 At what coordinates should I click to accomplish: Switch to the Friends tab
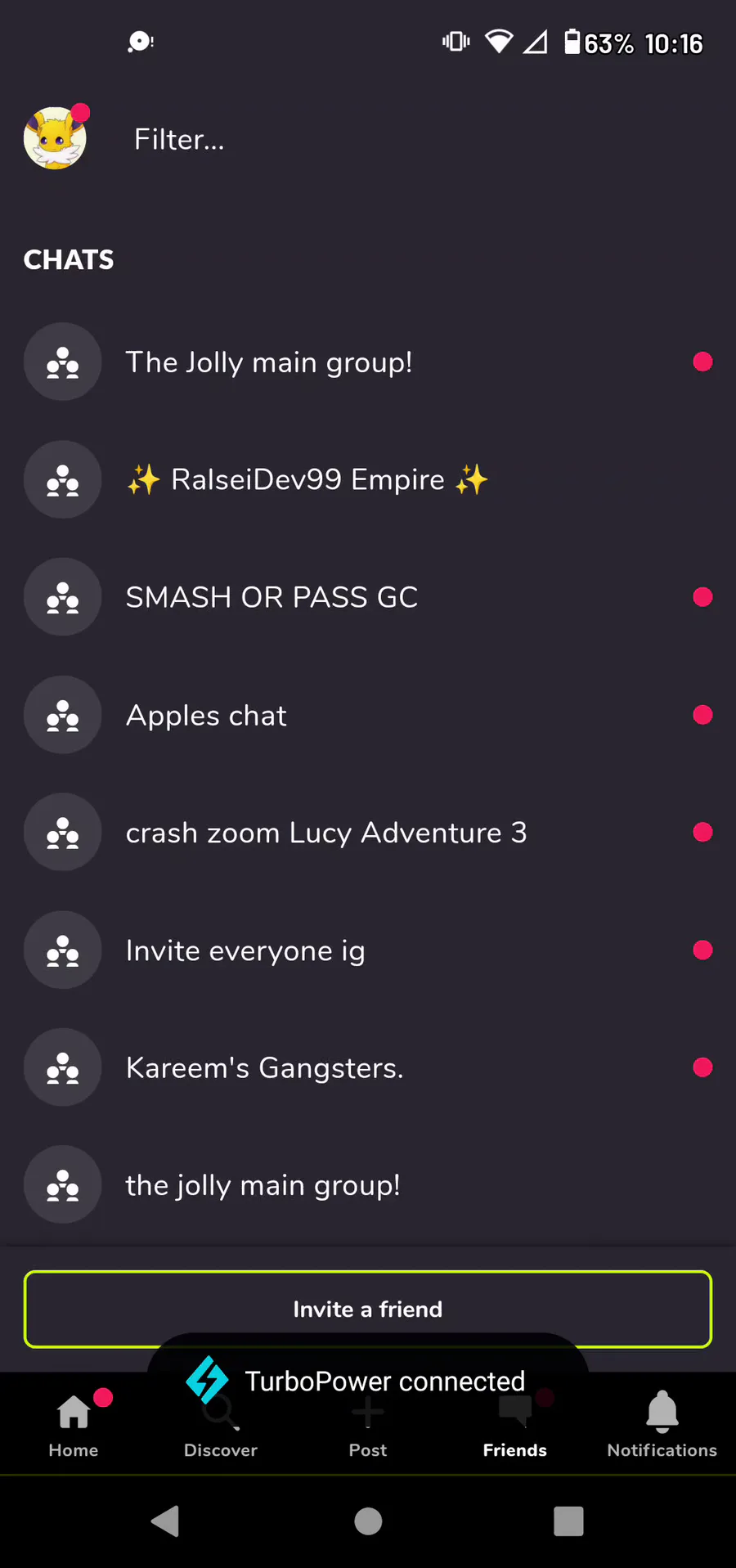[515, 1425]
